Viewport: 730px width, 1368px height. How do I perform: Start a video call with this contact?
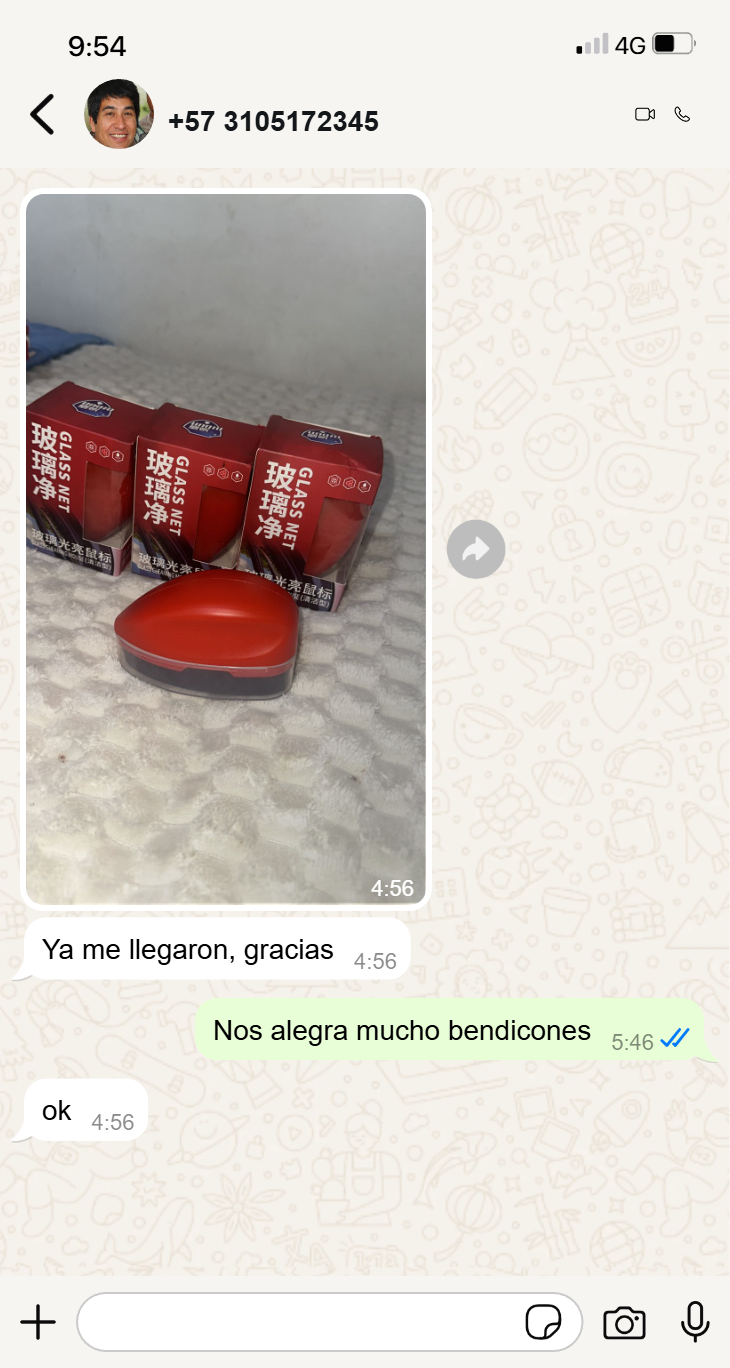point(645,115)
